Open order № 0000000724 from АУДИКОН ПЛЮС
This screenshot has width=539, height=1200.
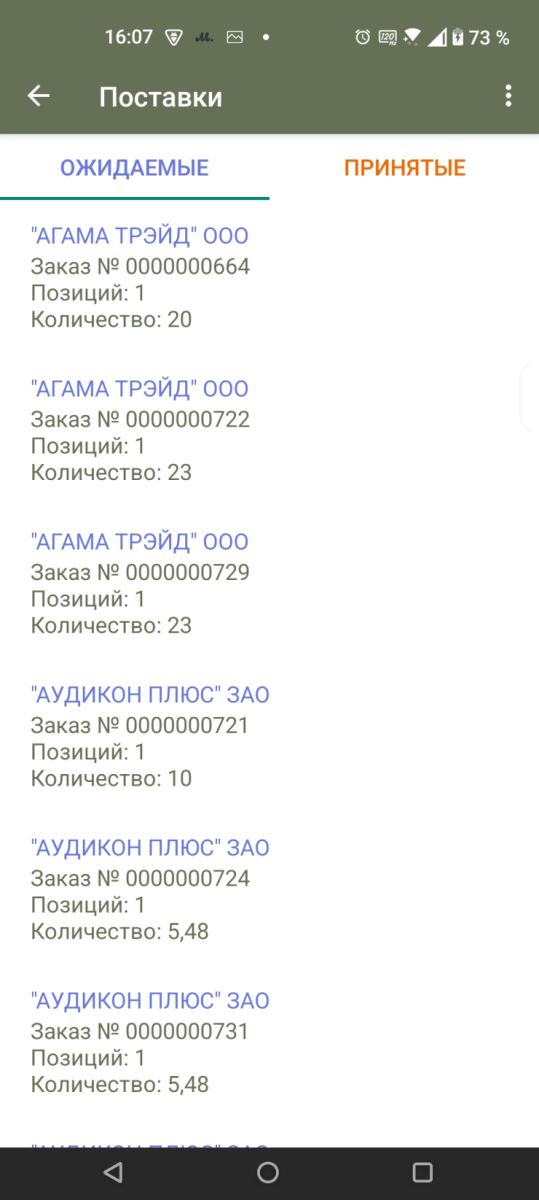(269, 890)
